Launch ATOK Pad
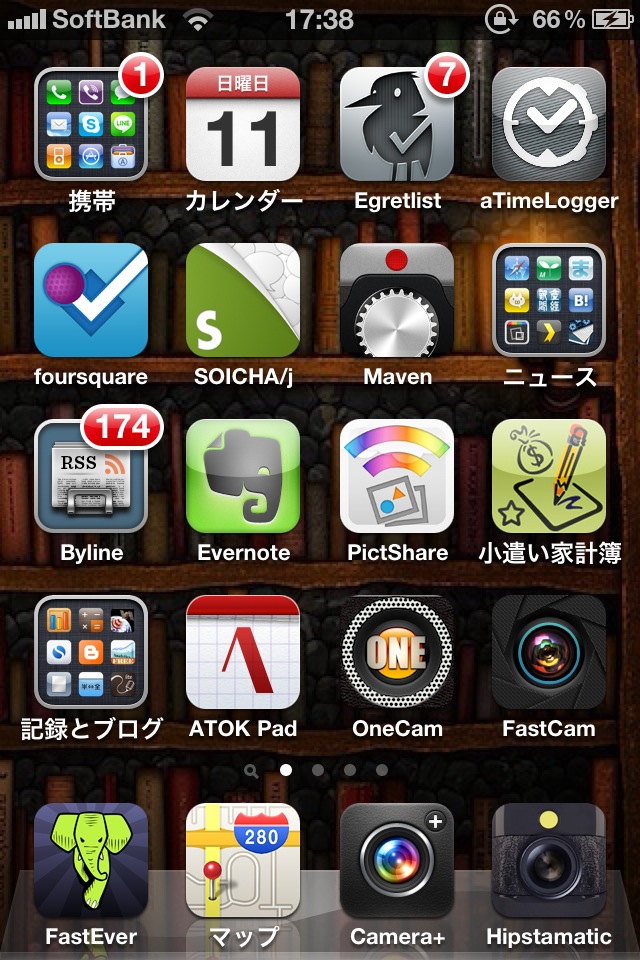 pyautogui.click(x=243, y=652)
